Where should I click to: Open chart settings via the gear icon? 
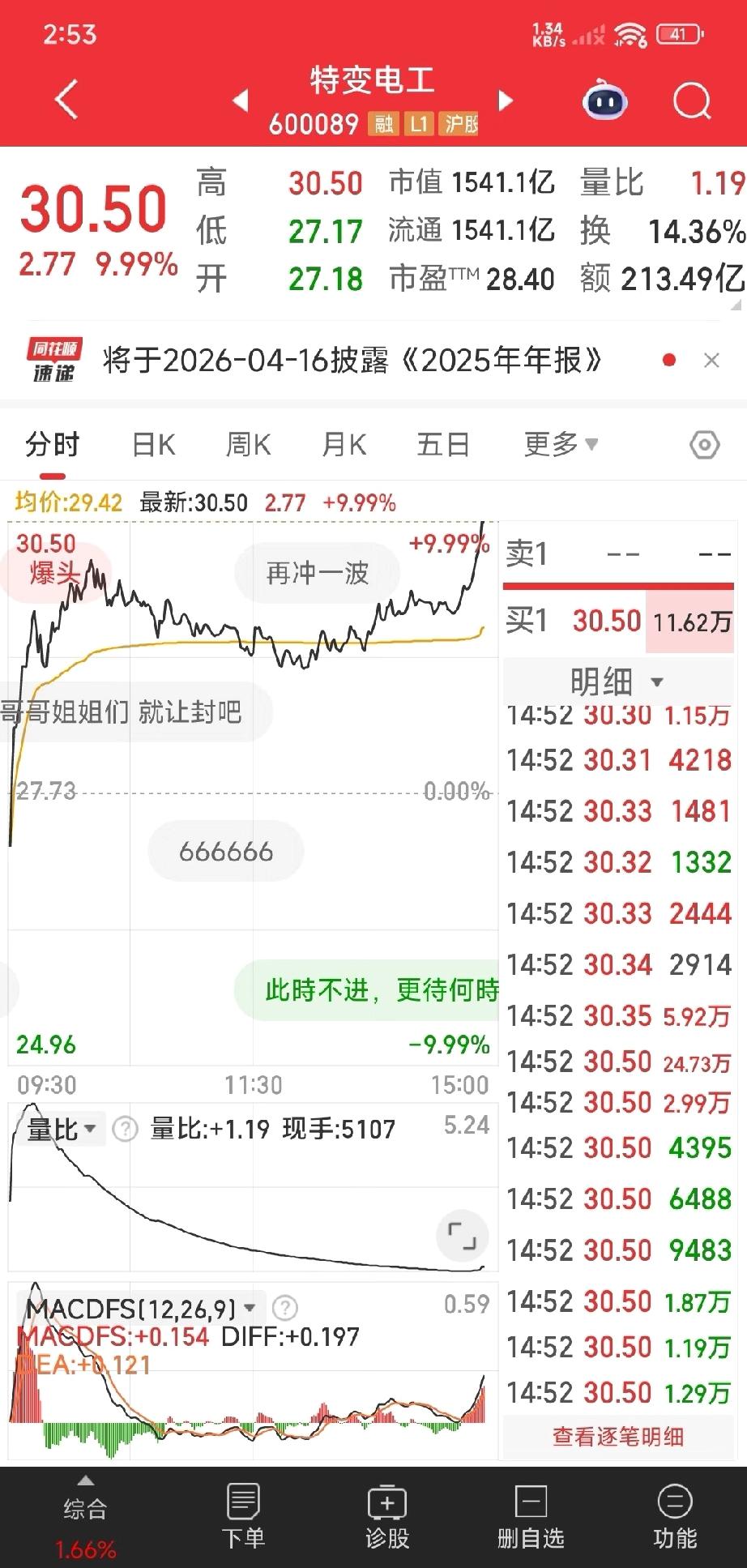point(704,444)
